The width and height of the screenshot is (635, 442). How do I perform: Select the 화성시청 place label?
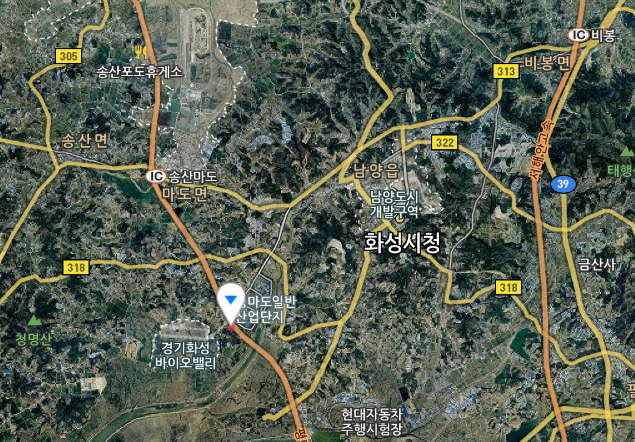(402, 241)
